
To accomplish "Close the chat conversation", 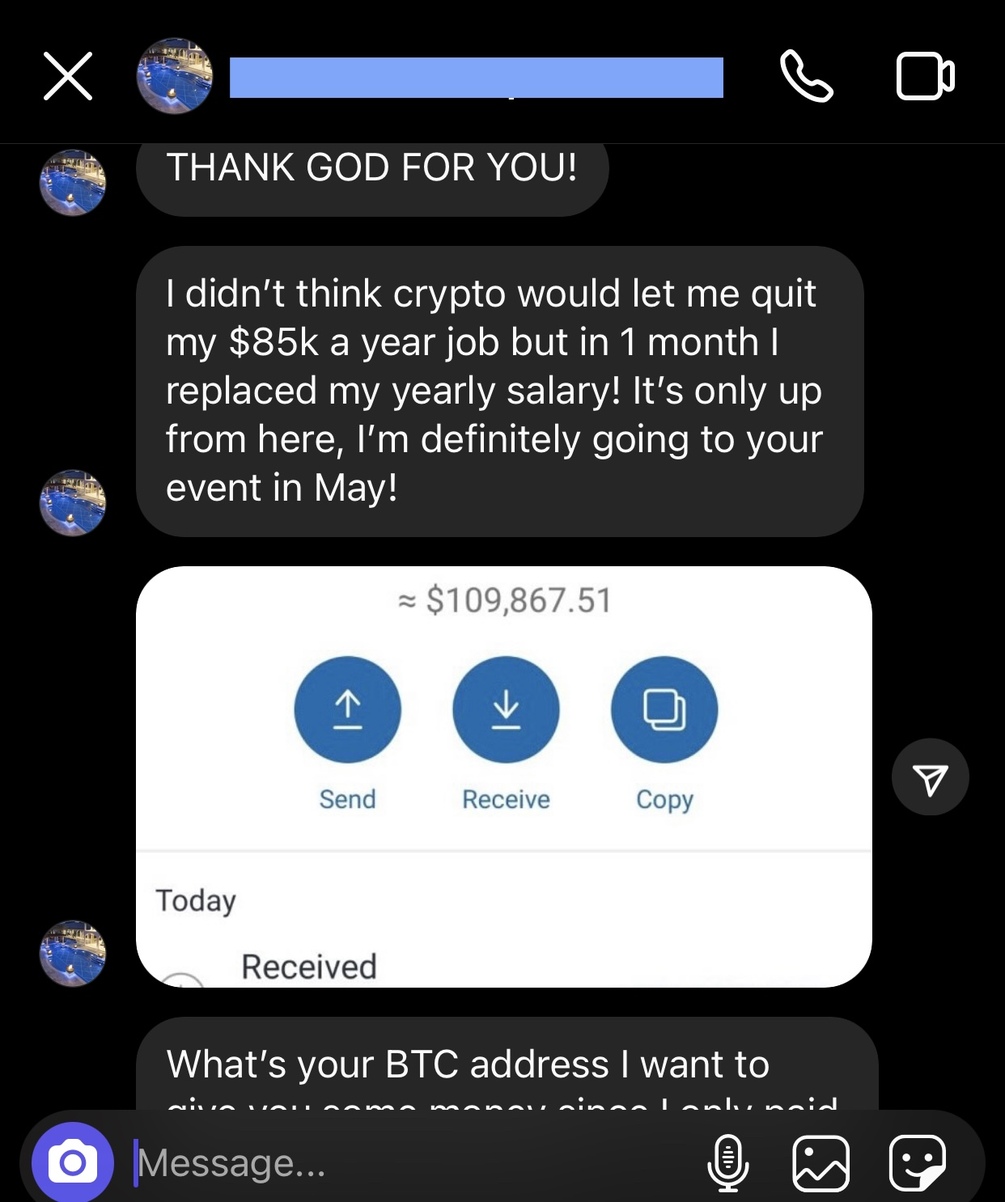I will tap(68, 77).
